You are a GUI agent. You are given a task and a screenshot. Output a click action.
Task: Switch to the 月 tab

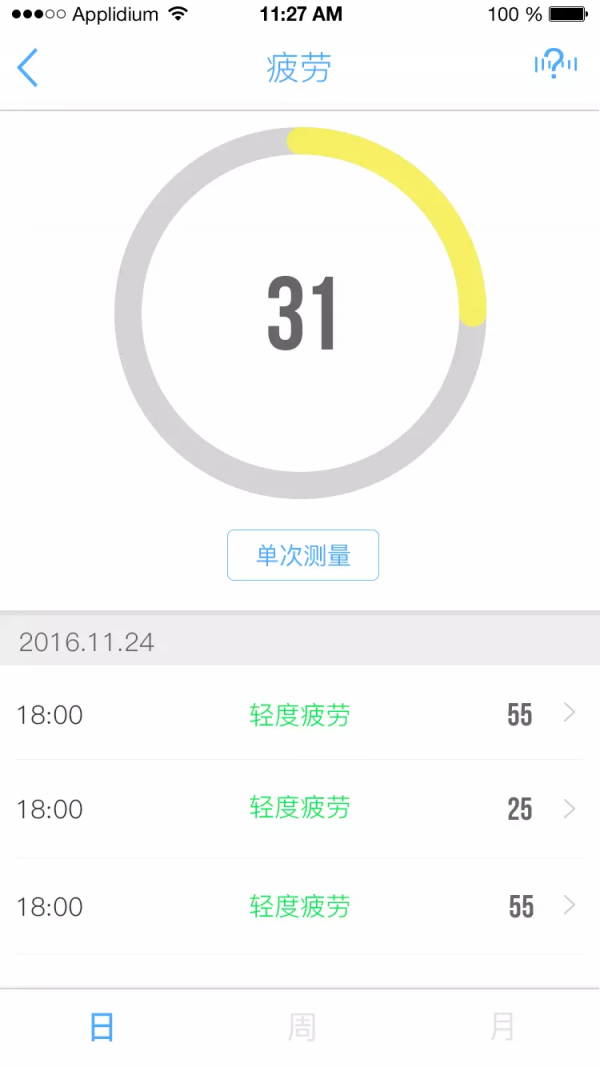click(x=502, y=1027)
